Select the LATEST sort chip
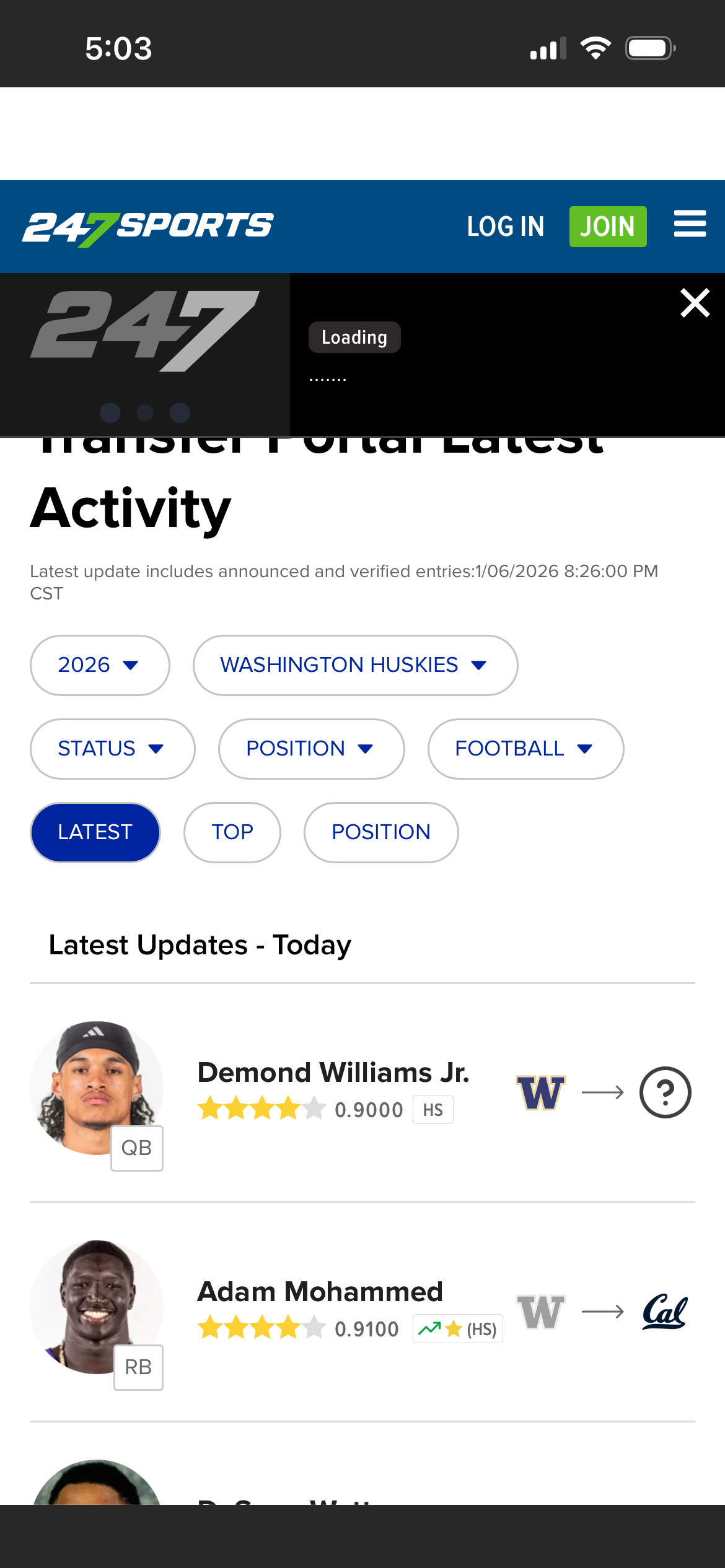The height and width of the screenshot is (1568, 725). (x=95, y=832)
